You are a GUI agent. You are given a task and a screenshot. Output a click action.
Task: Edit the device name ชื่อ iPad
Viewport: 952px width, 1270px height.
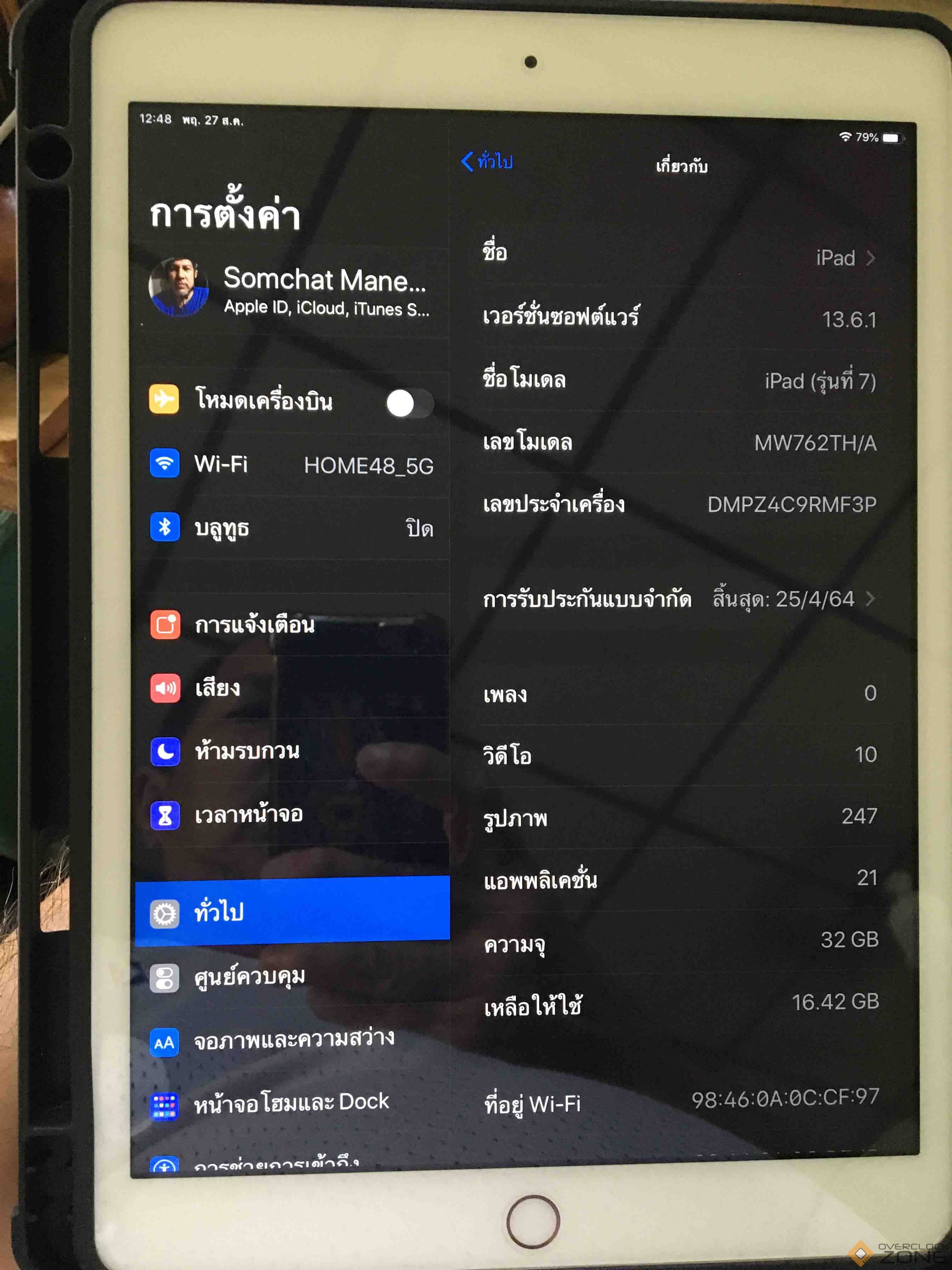pyautogui.click(x=680, y=256)
